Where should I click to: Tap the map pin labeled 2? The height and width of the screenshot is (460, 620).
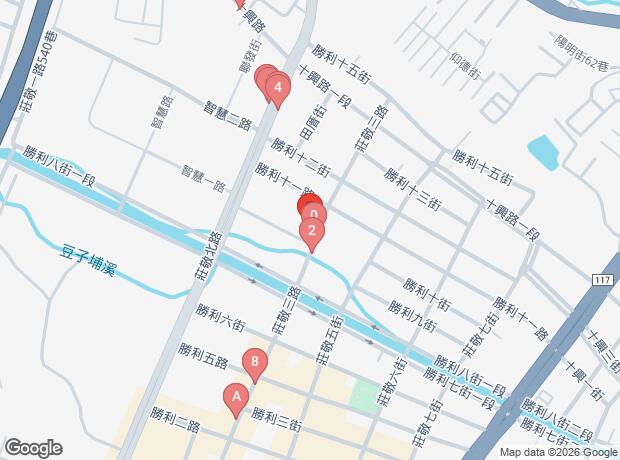coord(311,233)
